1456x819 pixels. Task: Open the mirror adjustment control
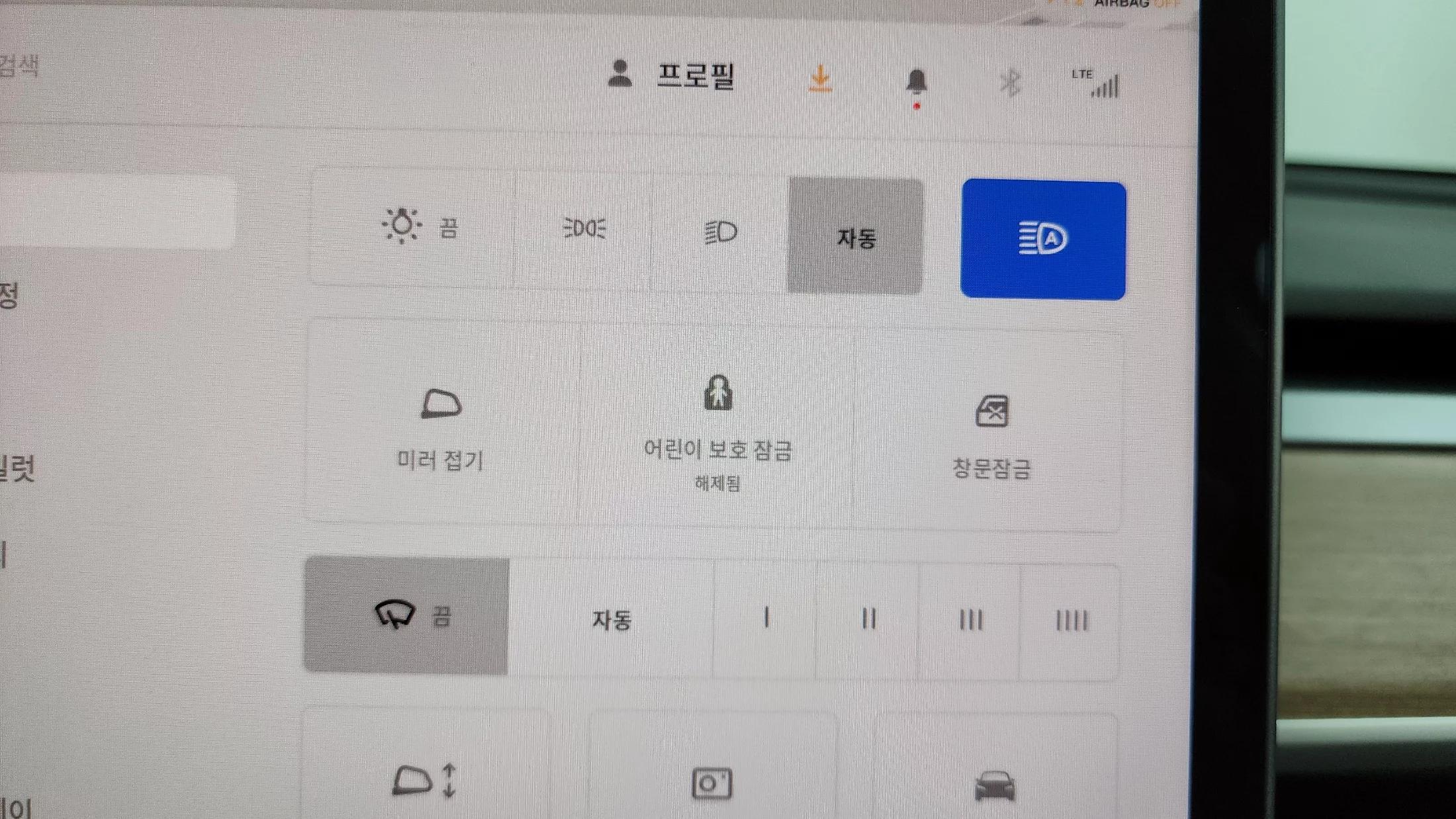point(425,781)
